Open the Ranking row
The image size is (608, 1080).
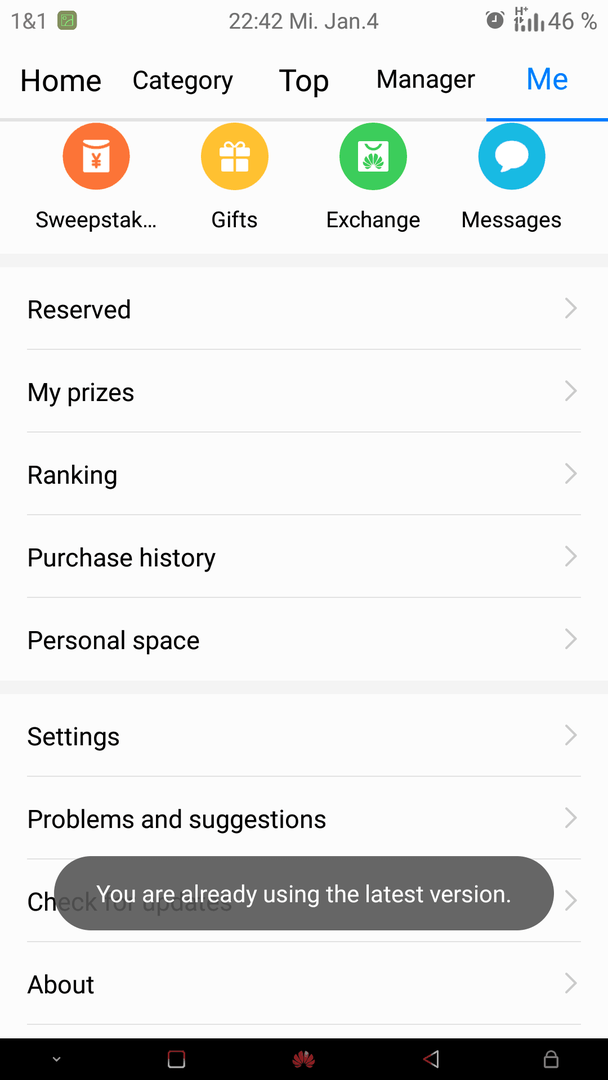pyautogui.click(x=304, y=475)
